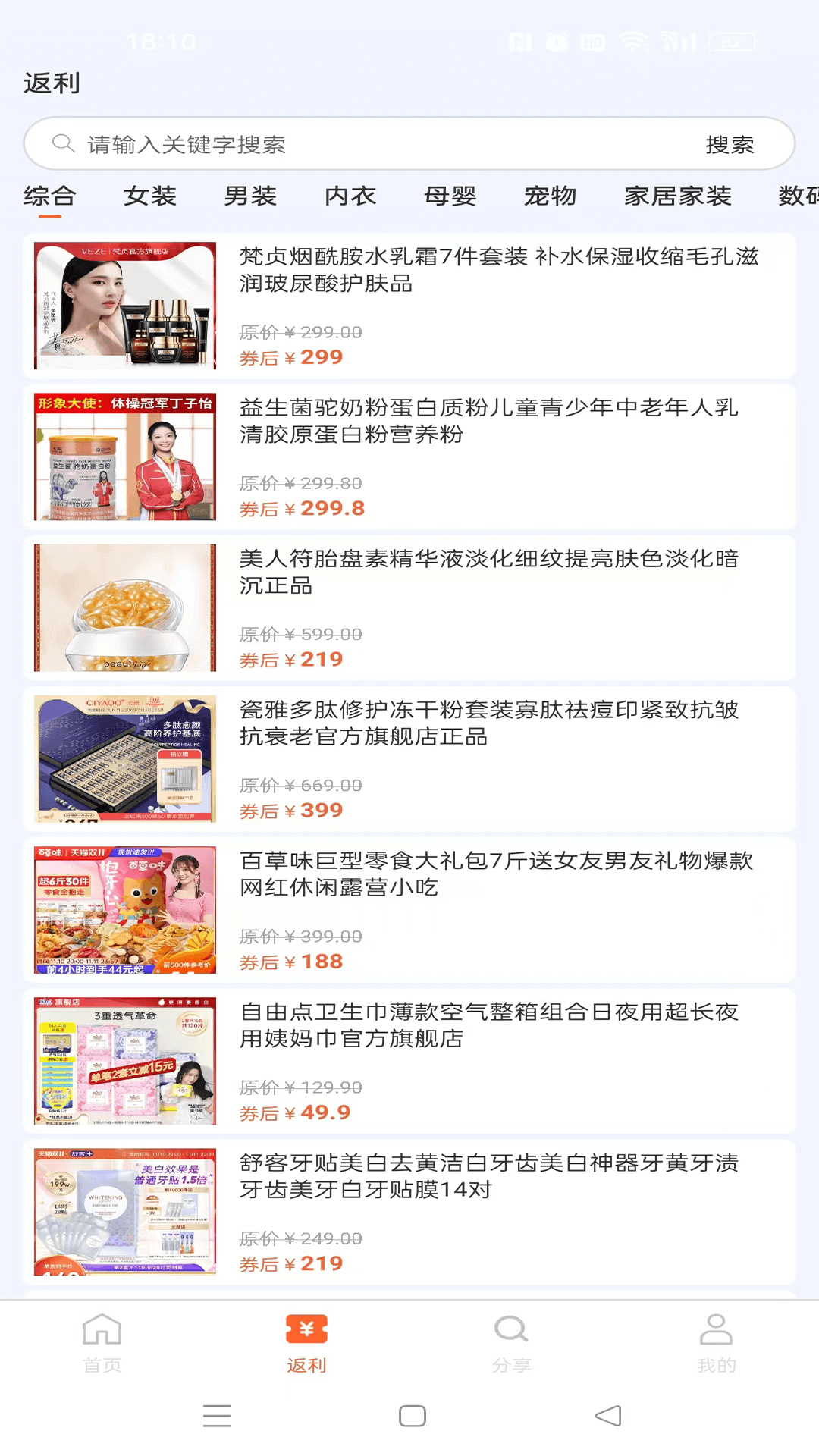Select the 内衣 category tab
The height and width of the screenshot is (1456, 819).
350,196
